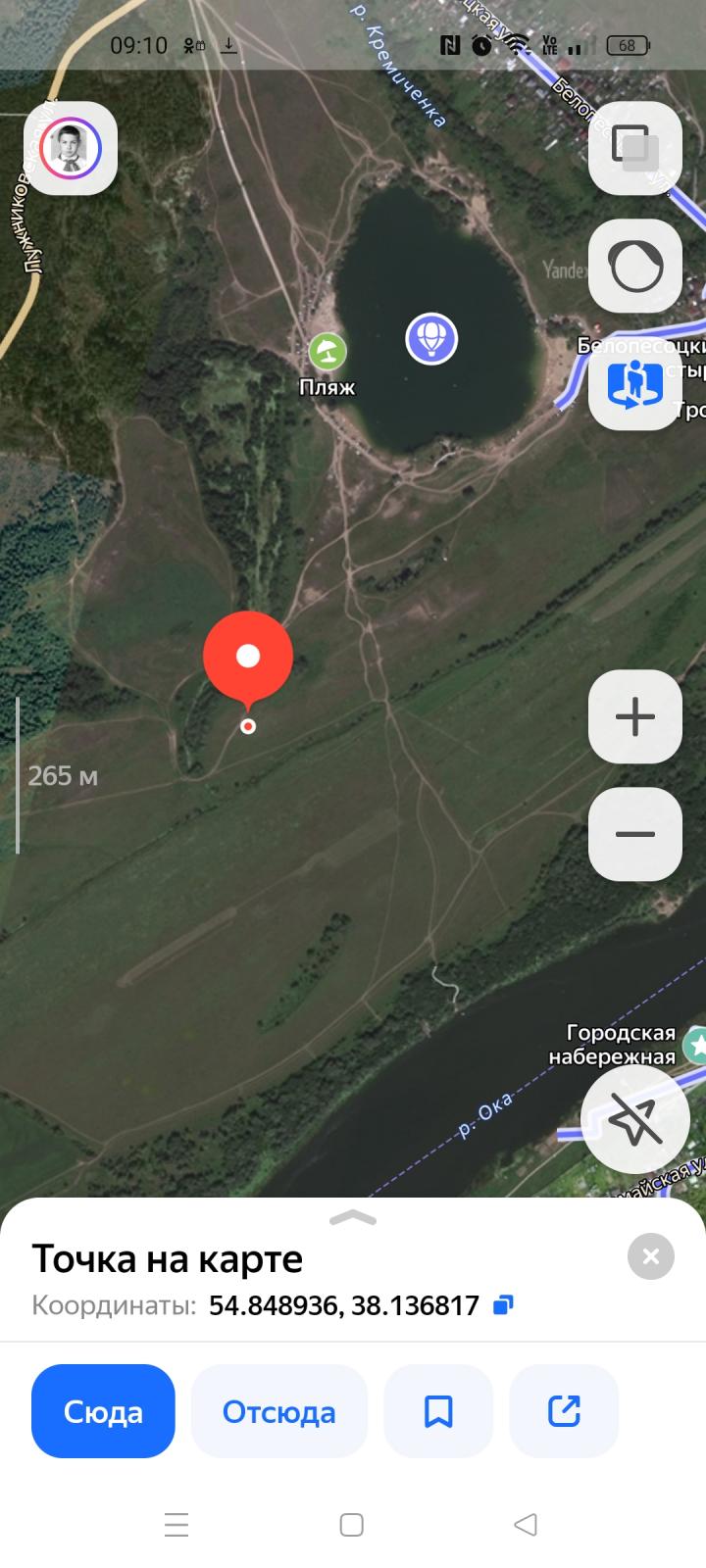The width and height of the screenshot is (706, 1568).
Task: Open the Пляж beach marker
Action: (328, 350)
